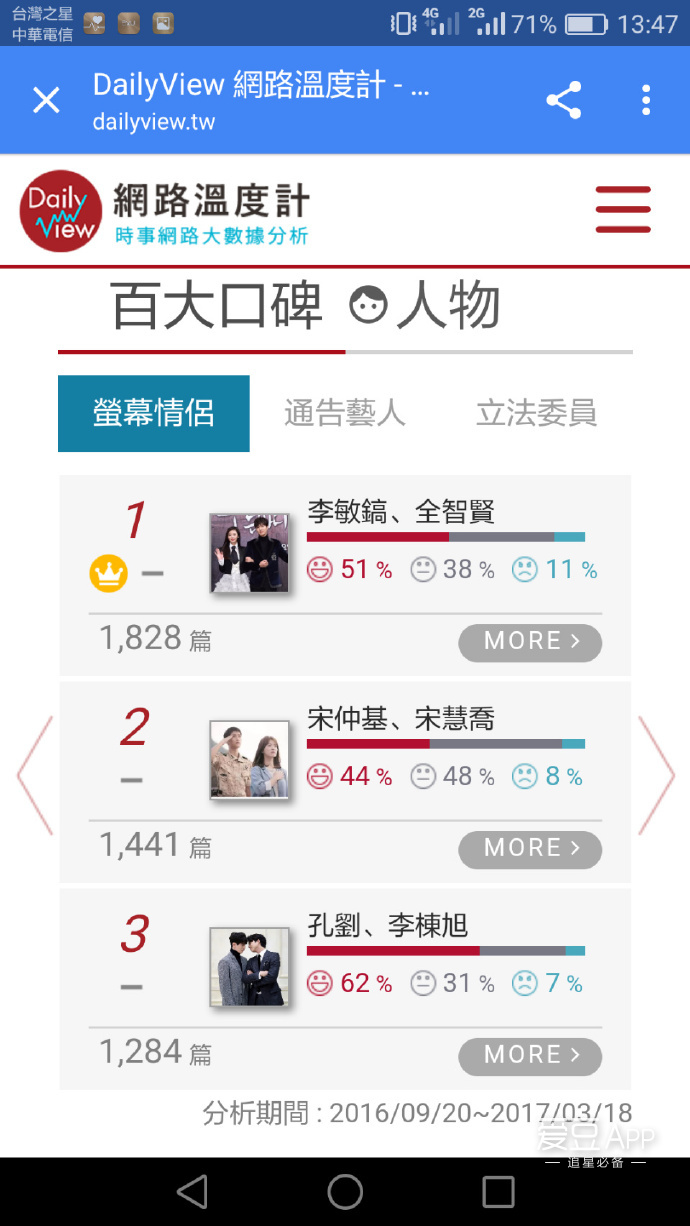Open the red hamburger site menu
690x1226 pixels.
pyautogui.click(x=623, y=210)
